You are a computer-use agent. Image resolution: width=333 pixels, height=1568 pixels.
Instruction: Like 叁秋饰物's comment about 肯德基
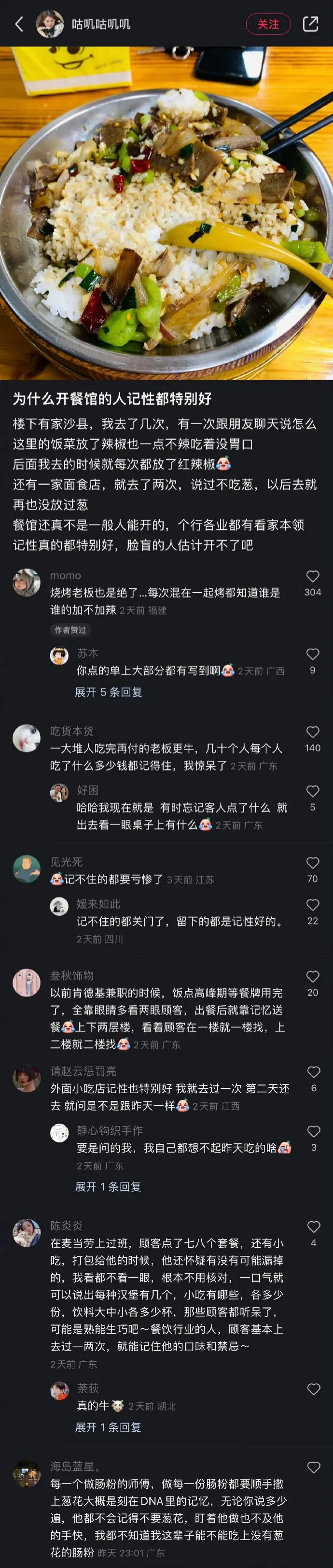point(312,976)
